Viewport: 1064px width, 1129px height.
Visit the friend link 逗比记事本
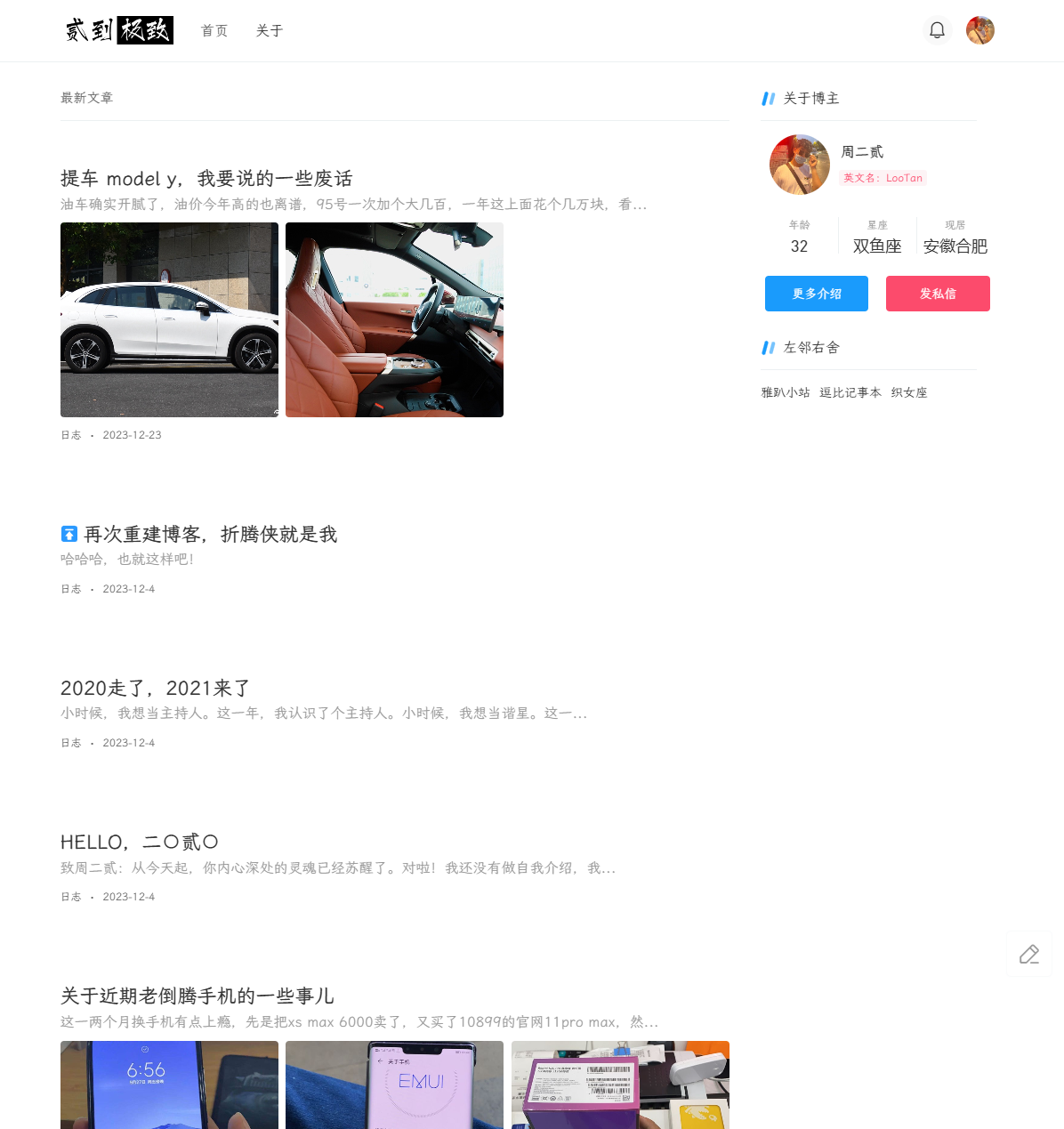pos(850,392)
